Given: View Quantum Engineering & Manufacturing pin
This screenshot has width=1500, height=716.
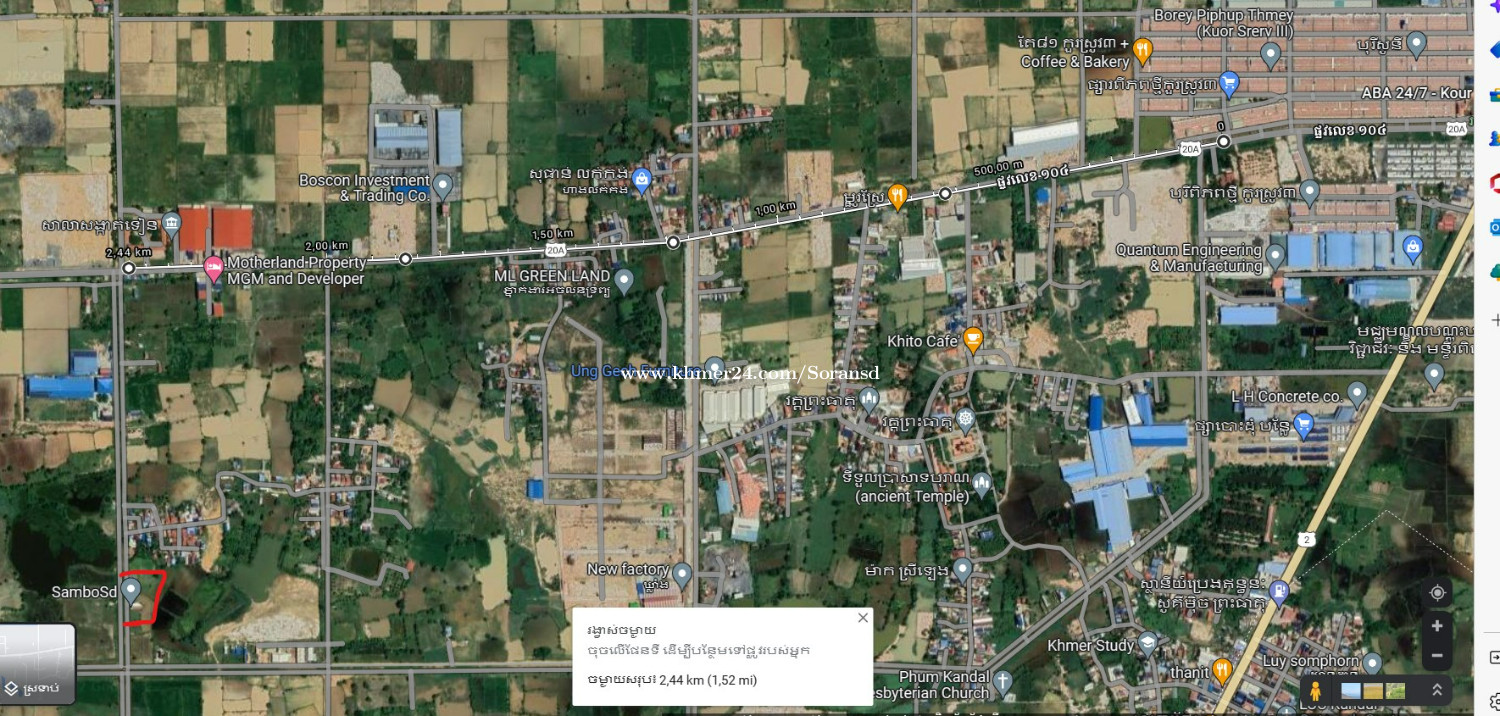Looking at the screenshot, I should click(x=1275, y=256).
